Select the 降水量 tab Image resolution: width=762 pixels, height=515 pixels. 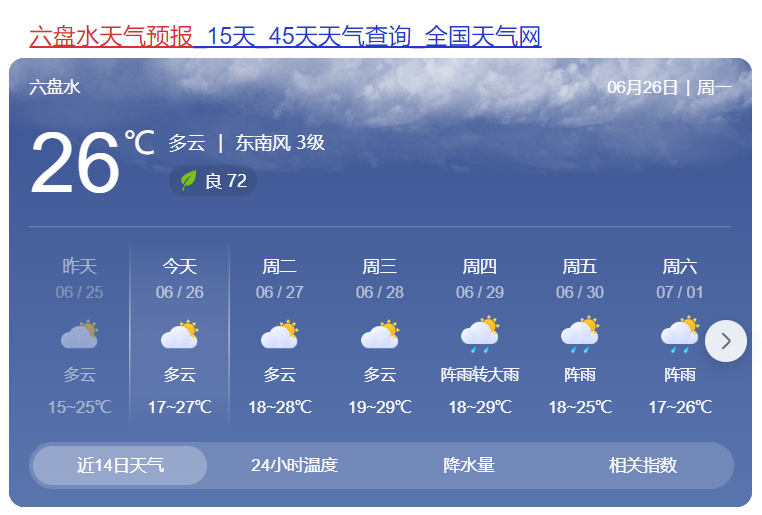(469, 465)
